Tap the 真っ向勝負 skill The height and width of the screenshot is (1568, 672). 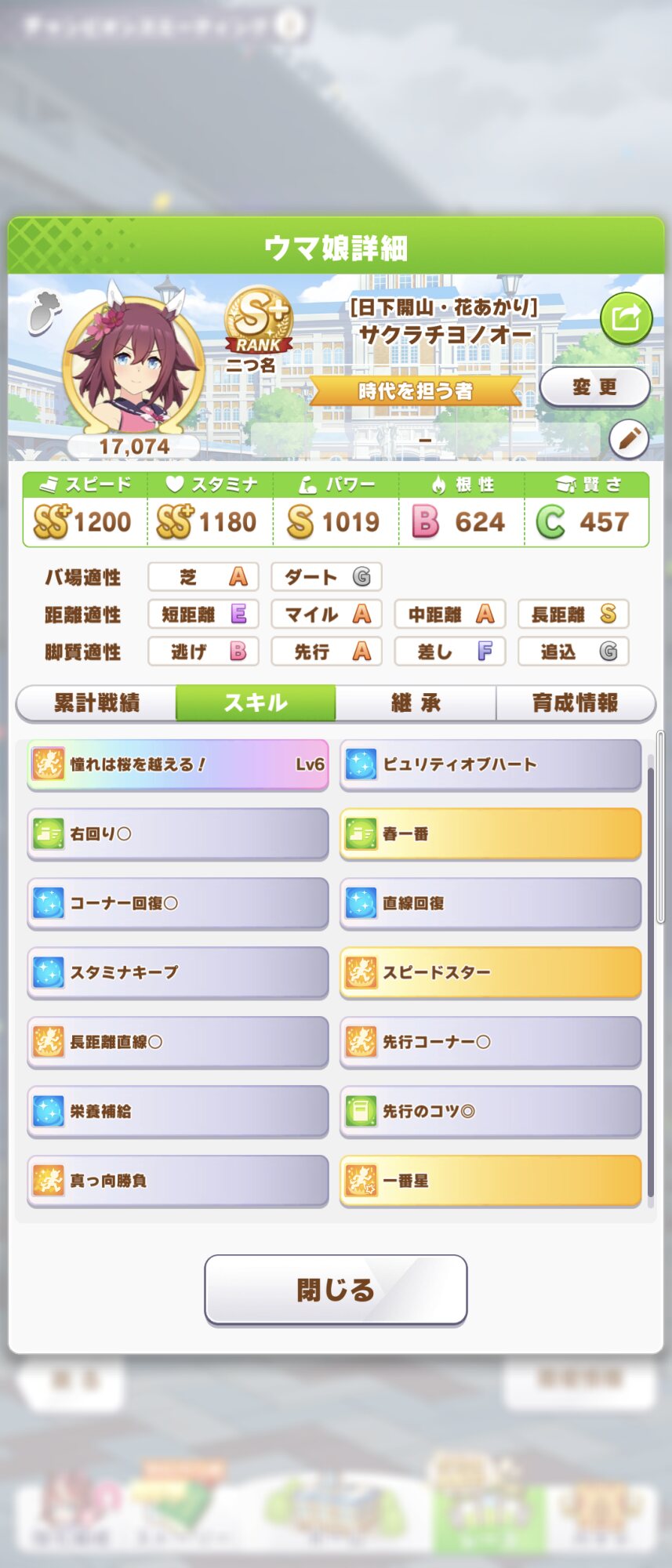click(178, 1181)
